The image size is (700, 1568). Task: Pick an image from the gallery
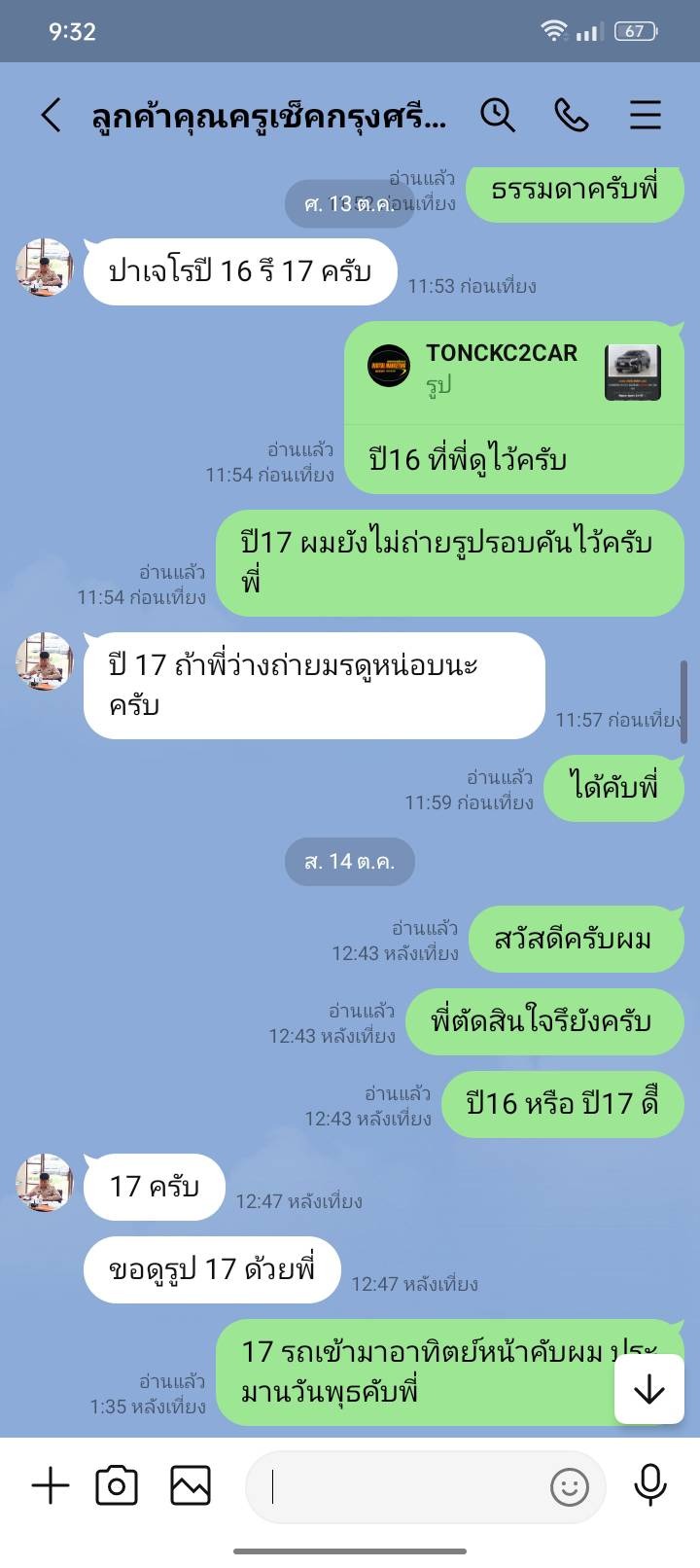coord(191,1486)
